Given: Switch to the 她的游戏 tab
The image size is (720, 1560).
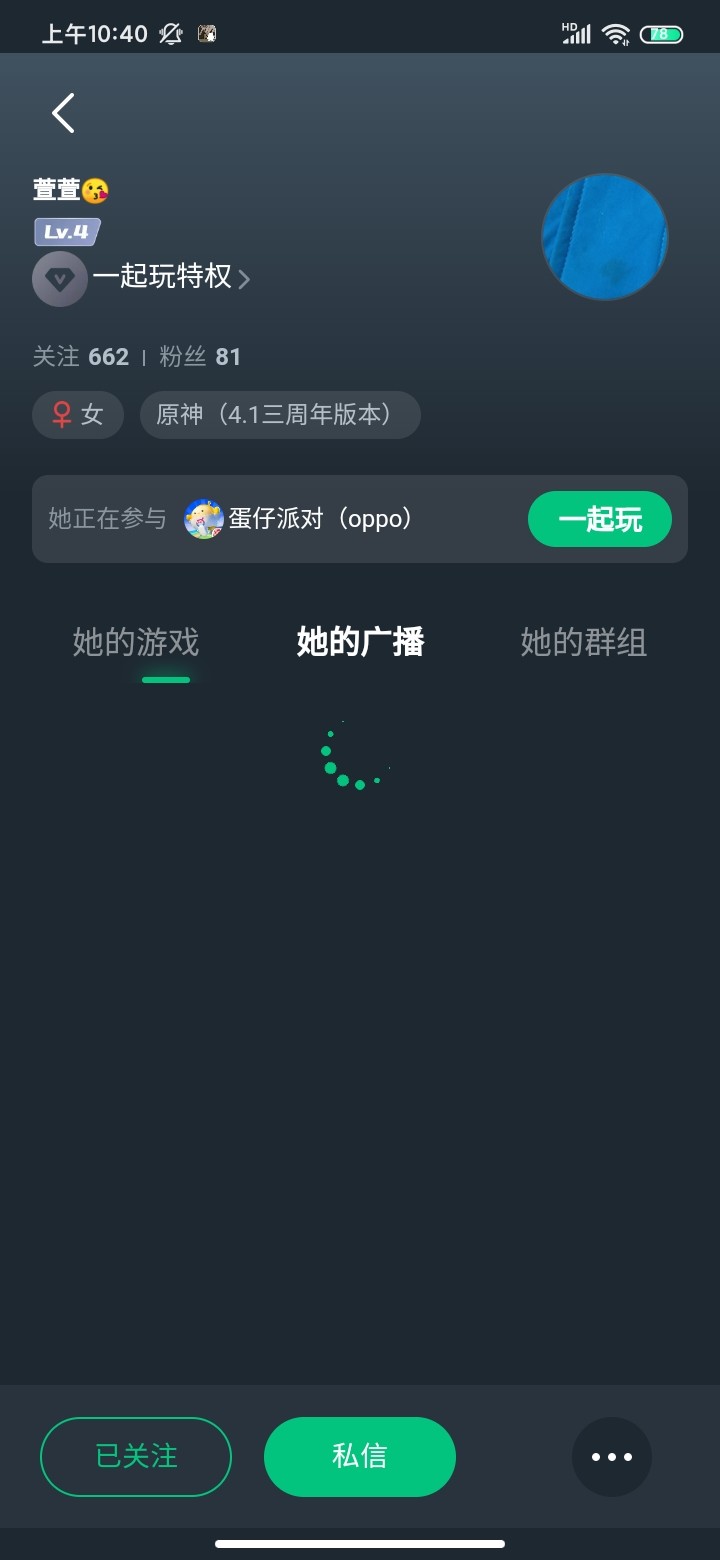Looking at the screenshot, I should [x=136, y=642].
